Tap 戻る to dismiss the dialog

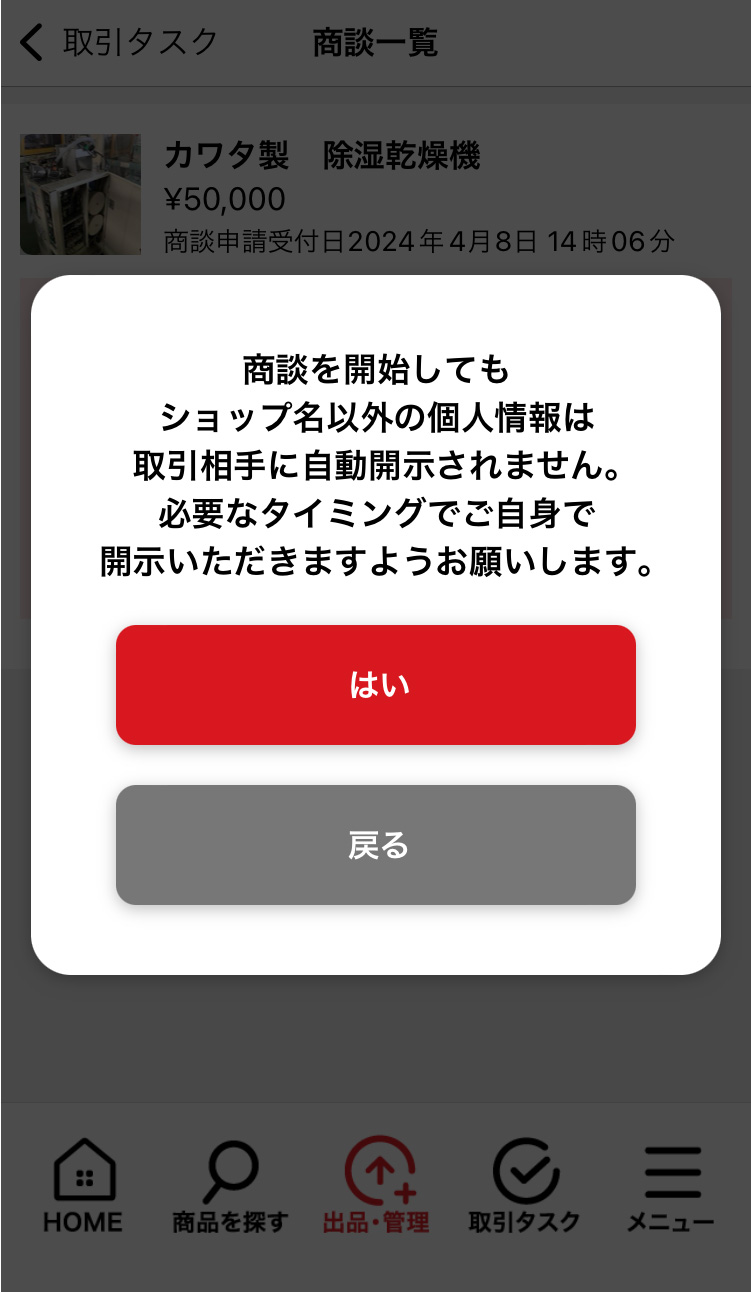[375, 845]
